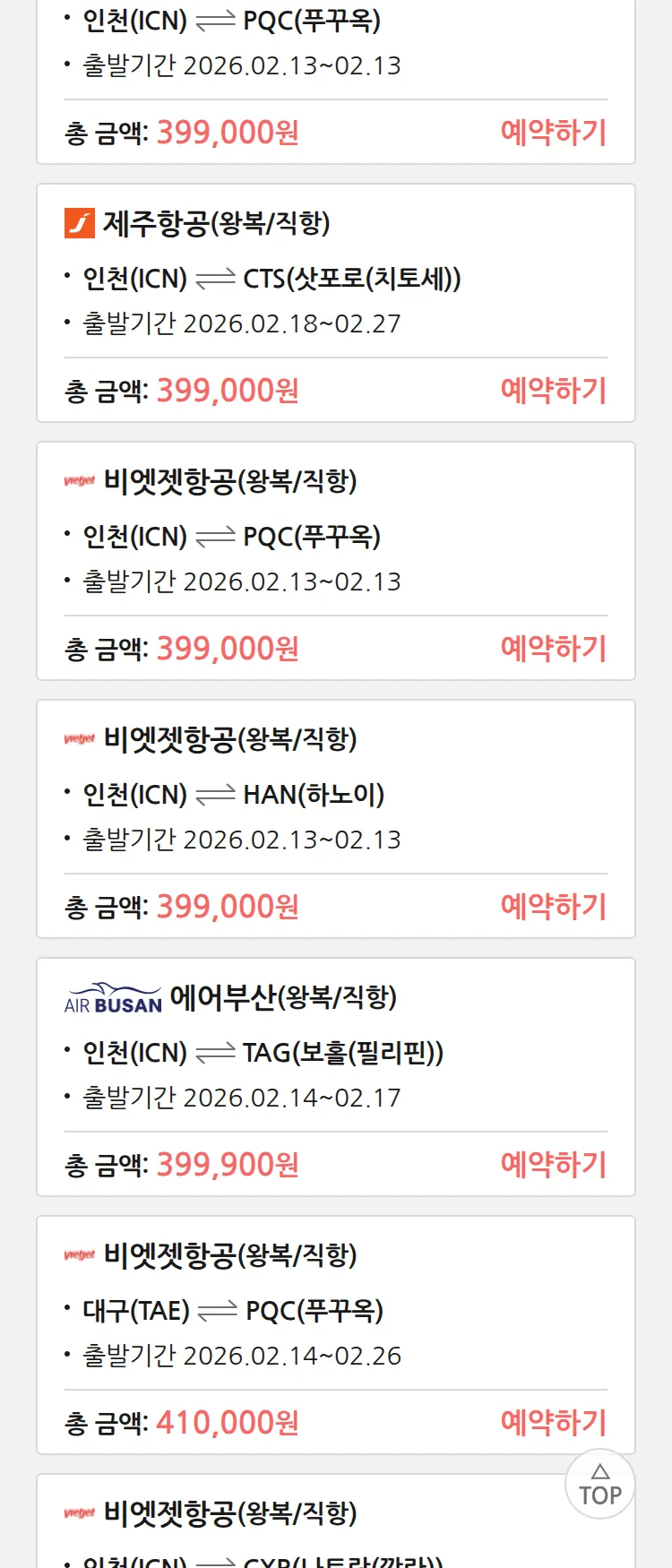Screen dimensions: 672x1568
Task: Book the Jeju Air Sapporo (CTS) flight
Action: coord(553,391)
